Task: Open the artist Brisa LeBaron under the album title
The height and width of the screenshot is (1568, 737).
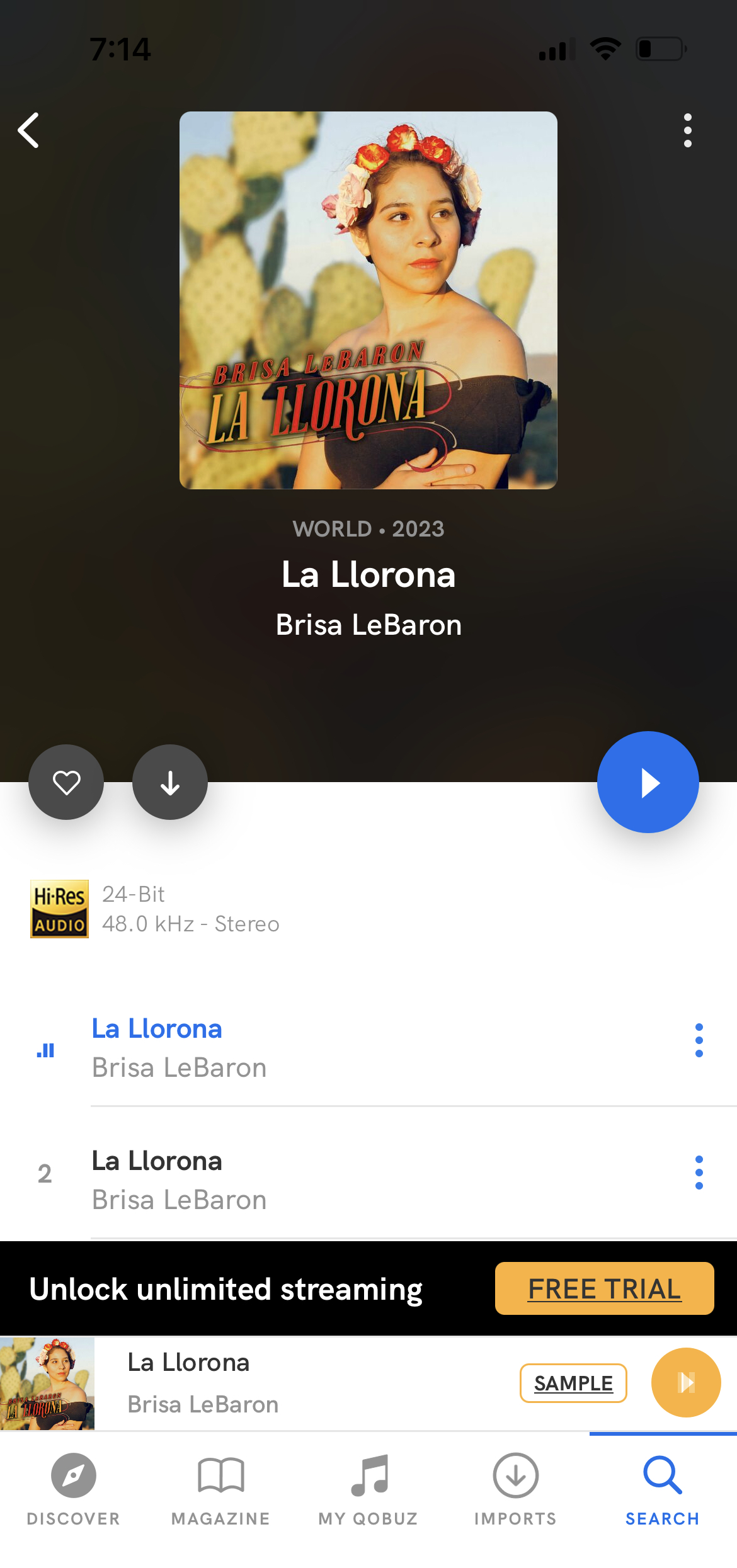Action: pos(368,625)
